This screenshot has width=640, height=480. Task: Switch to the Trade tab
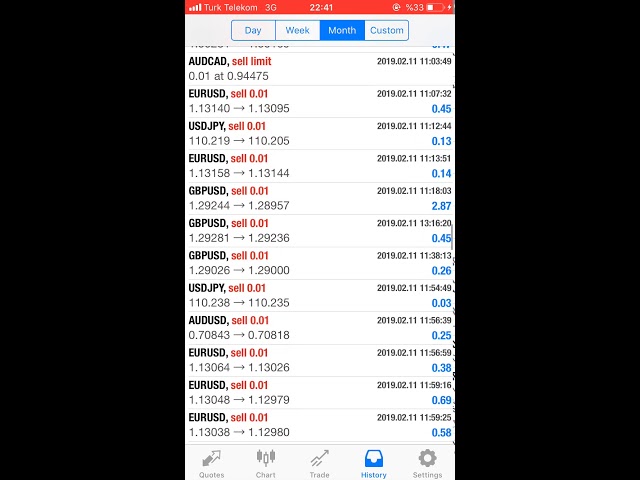tap(320, 463)
